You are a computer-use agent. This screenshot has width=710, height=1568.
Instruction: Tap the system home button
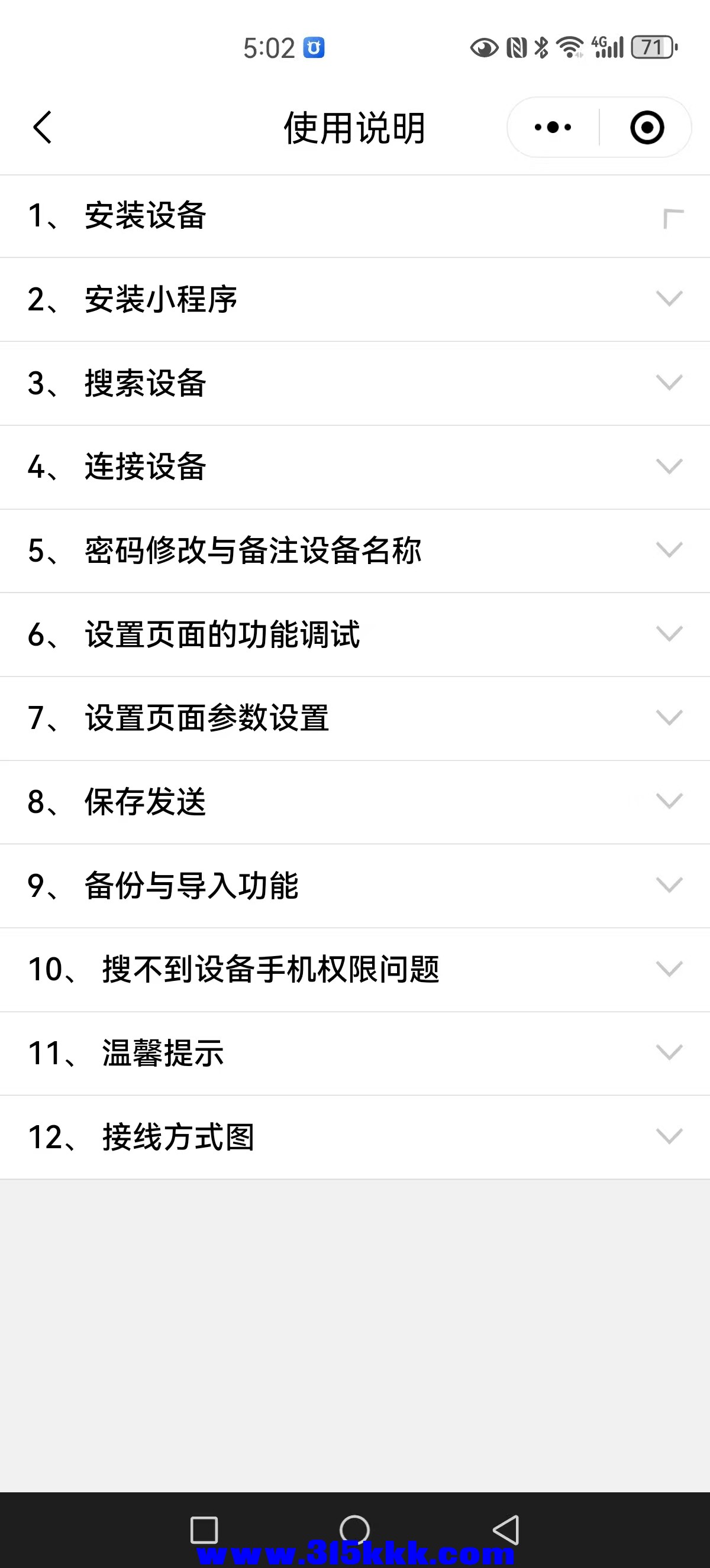click(354, 1529)
